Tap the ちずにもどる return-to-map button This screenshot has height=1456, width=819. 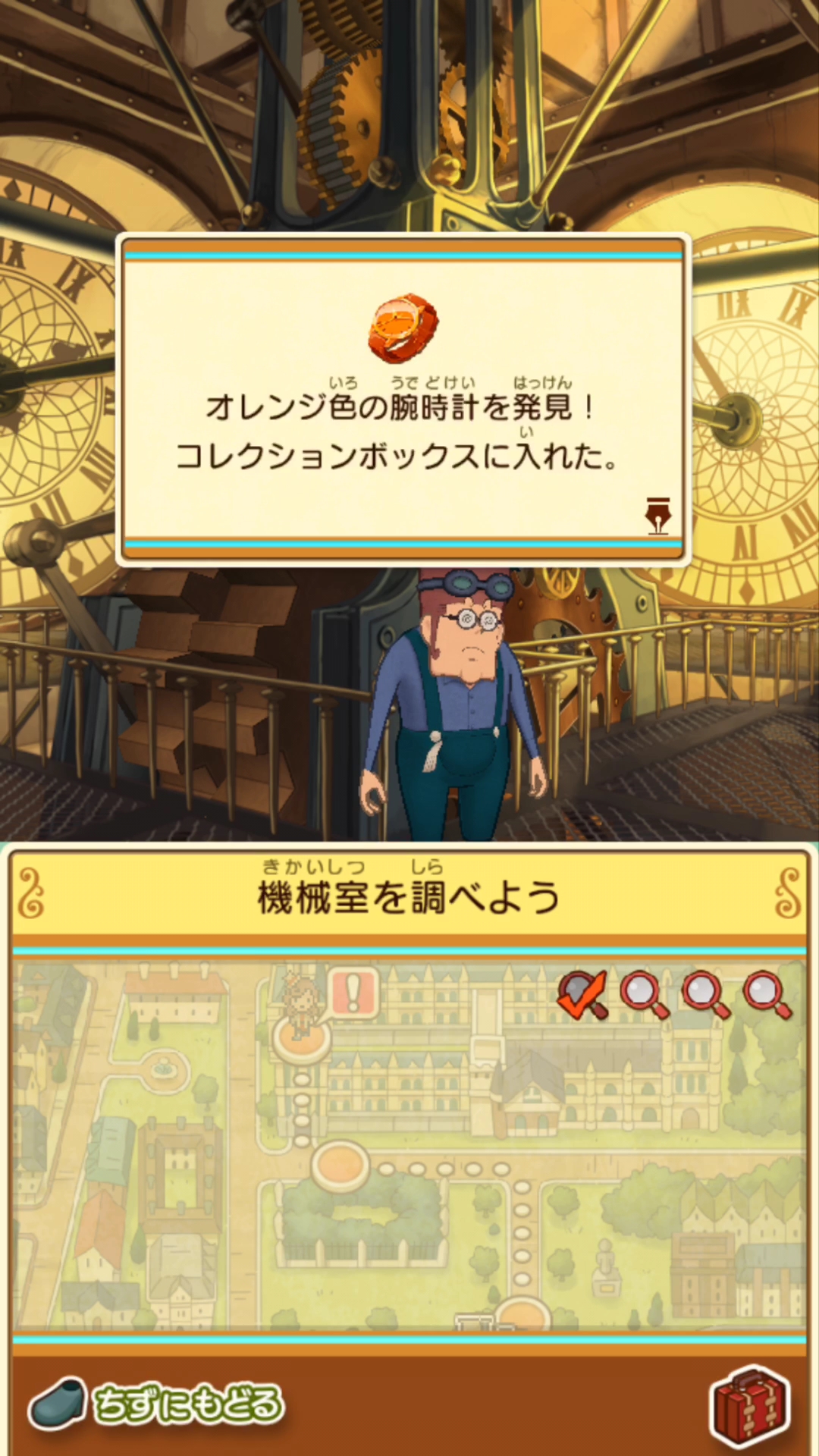point(156,1404)
